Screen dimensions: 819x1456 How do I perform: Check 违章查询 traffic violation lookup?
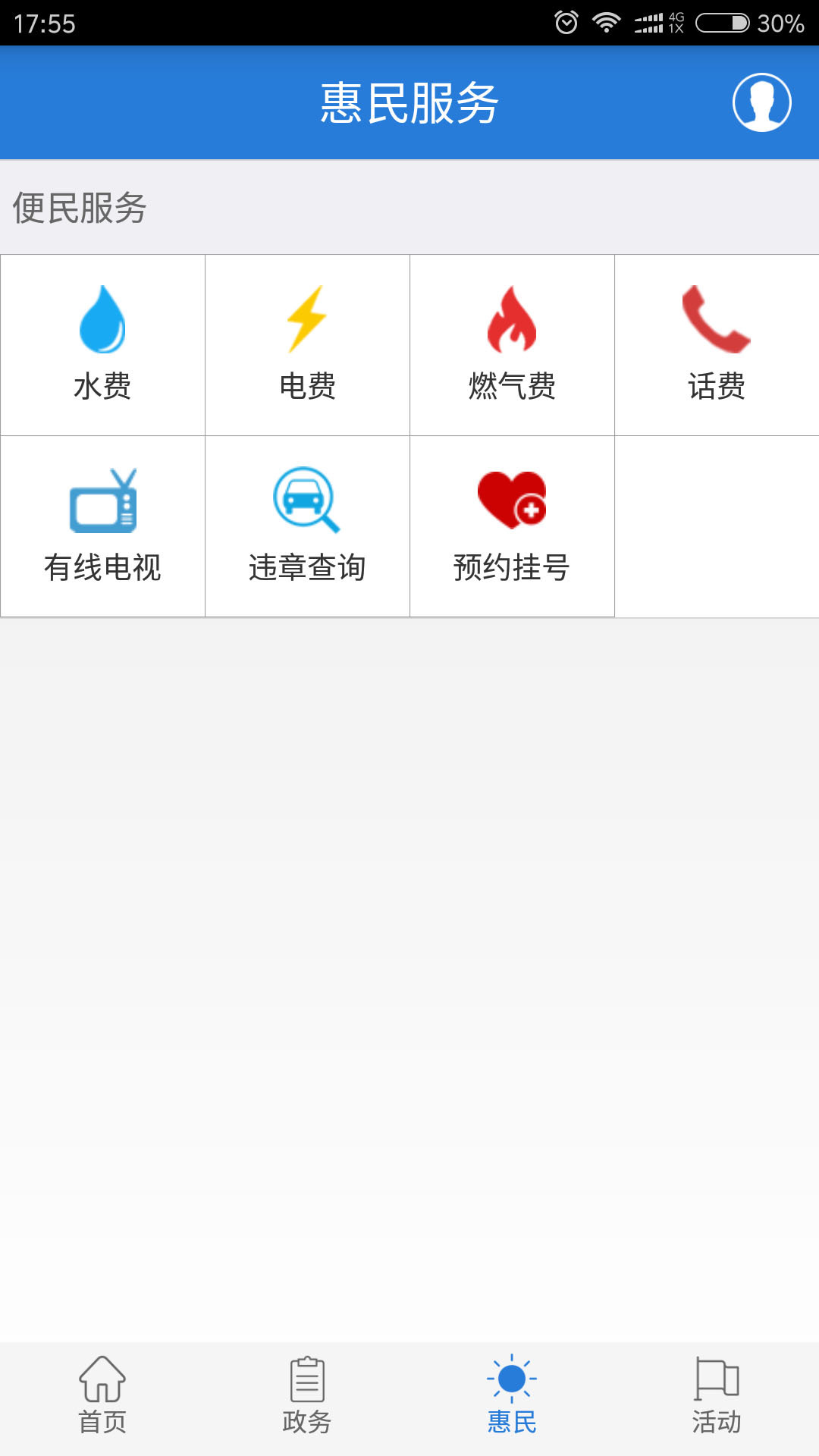click(307, 526)
